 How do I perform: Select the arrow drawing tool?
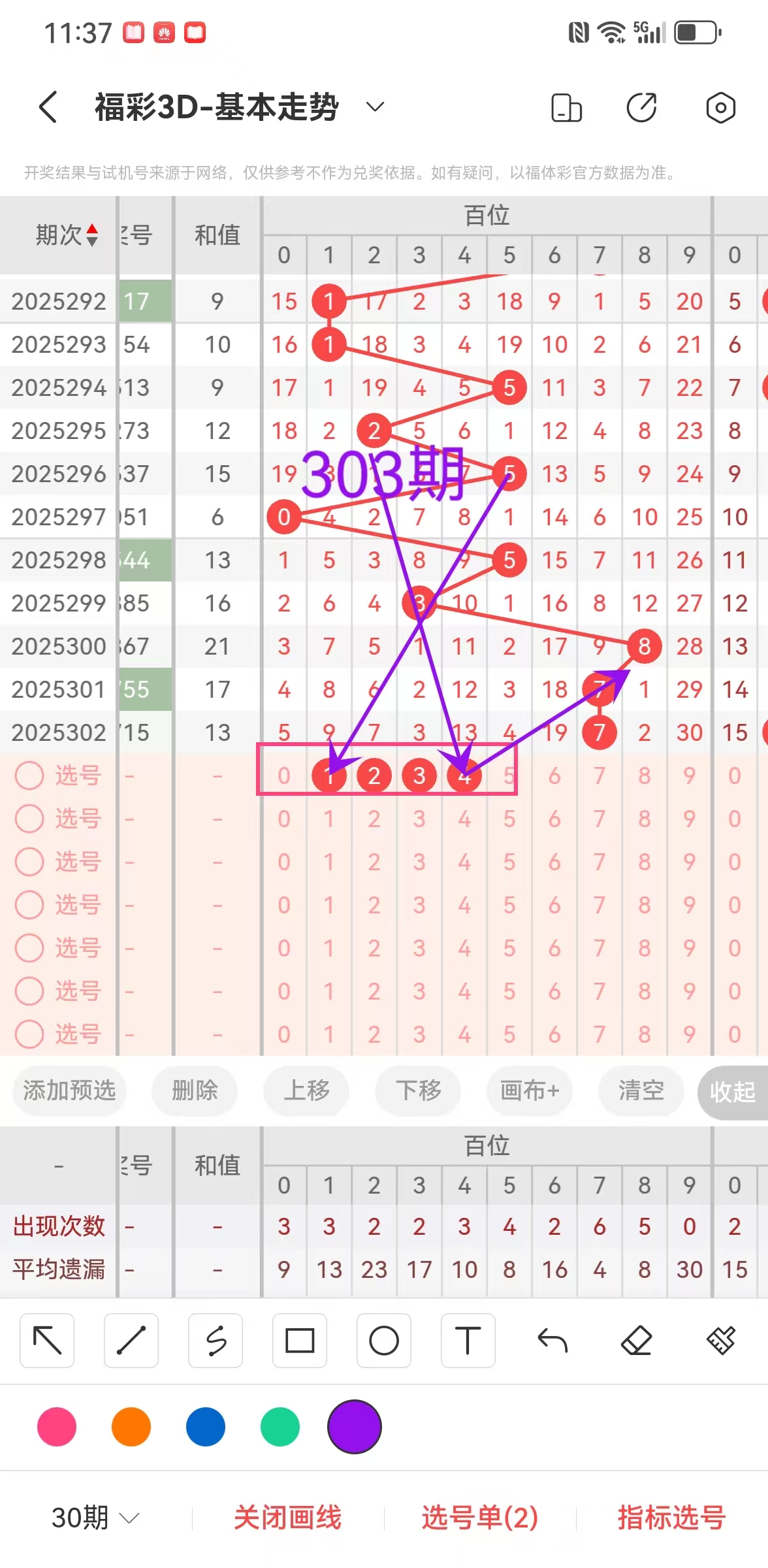47,1341
